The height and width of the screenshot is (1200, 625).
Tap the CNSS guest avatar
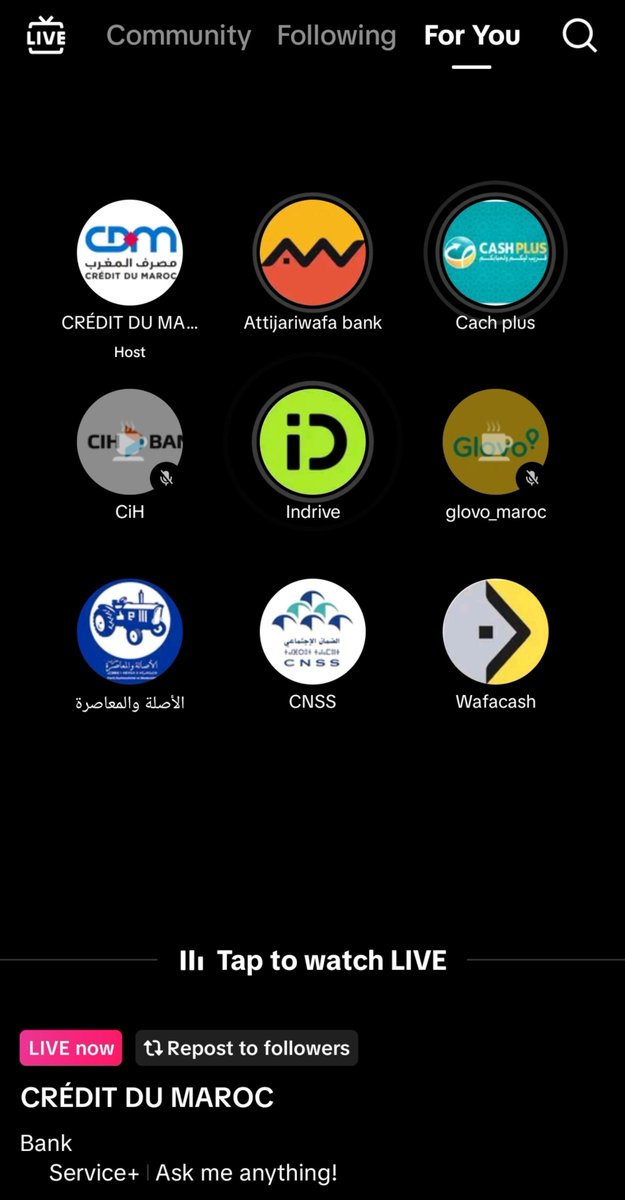313,631
